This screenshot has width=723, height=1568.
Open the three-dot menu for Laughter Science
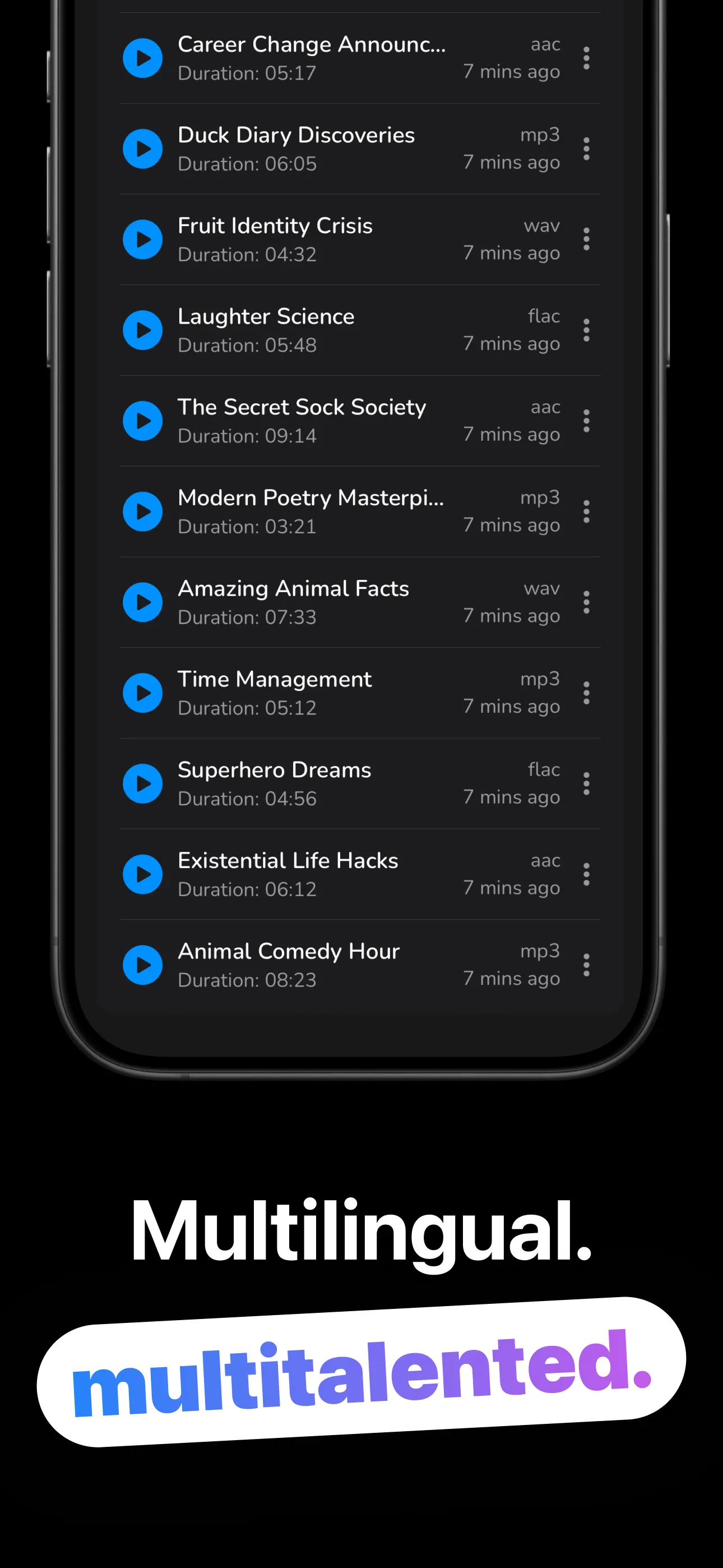click(x=586, y=330)
